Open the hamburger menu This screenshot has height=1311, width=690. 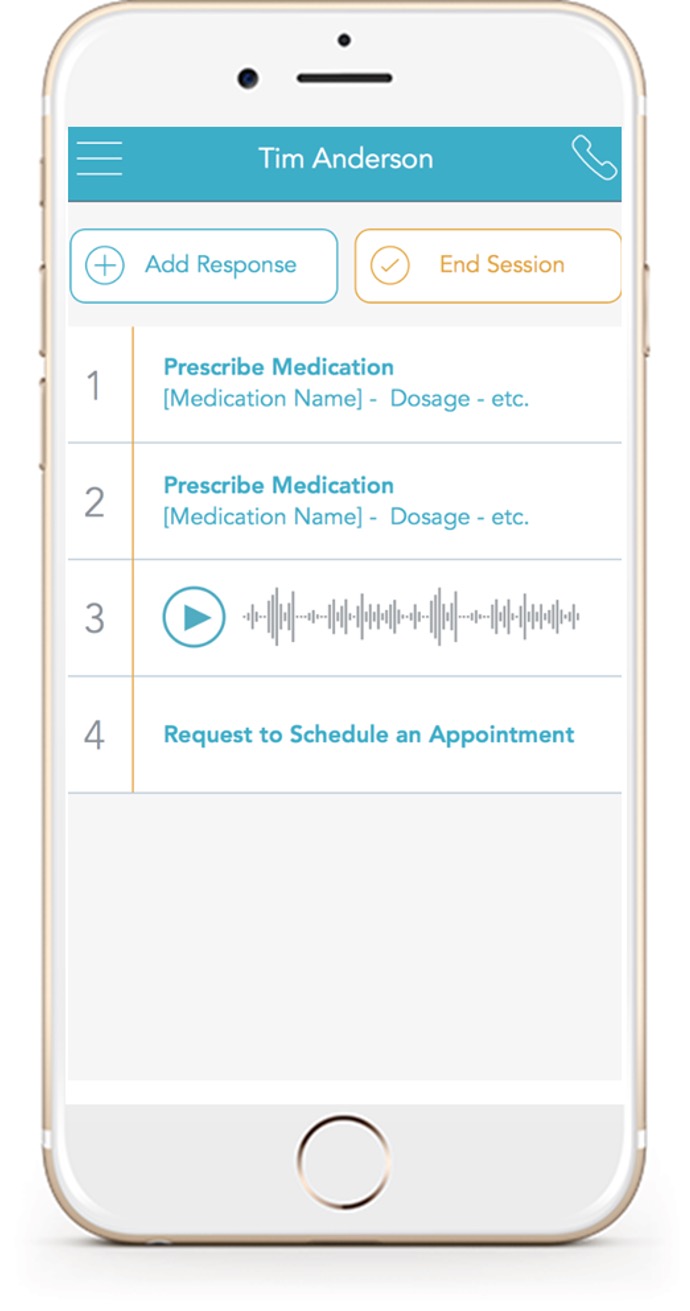pyautogui.click(x=99, y=158)
